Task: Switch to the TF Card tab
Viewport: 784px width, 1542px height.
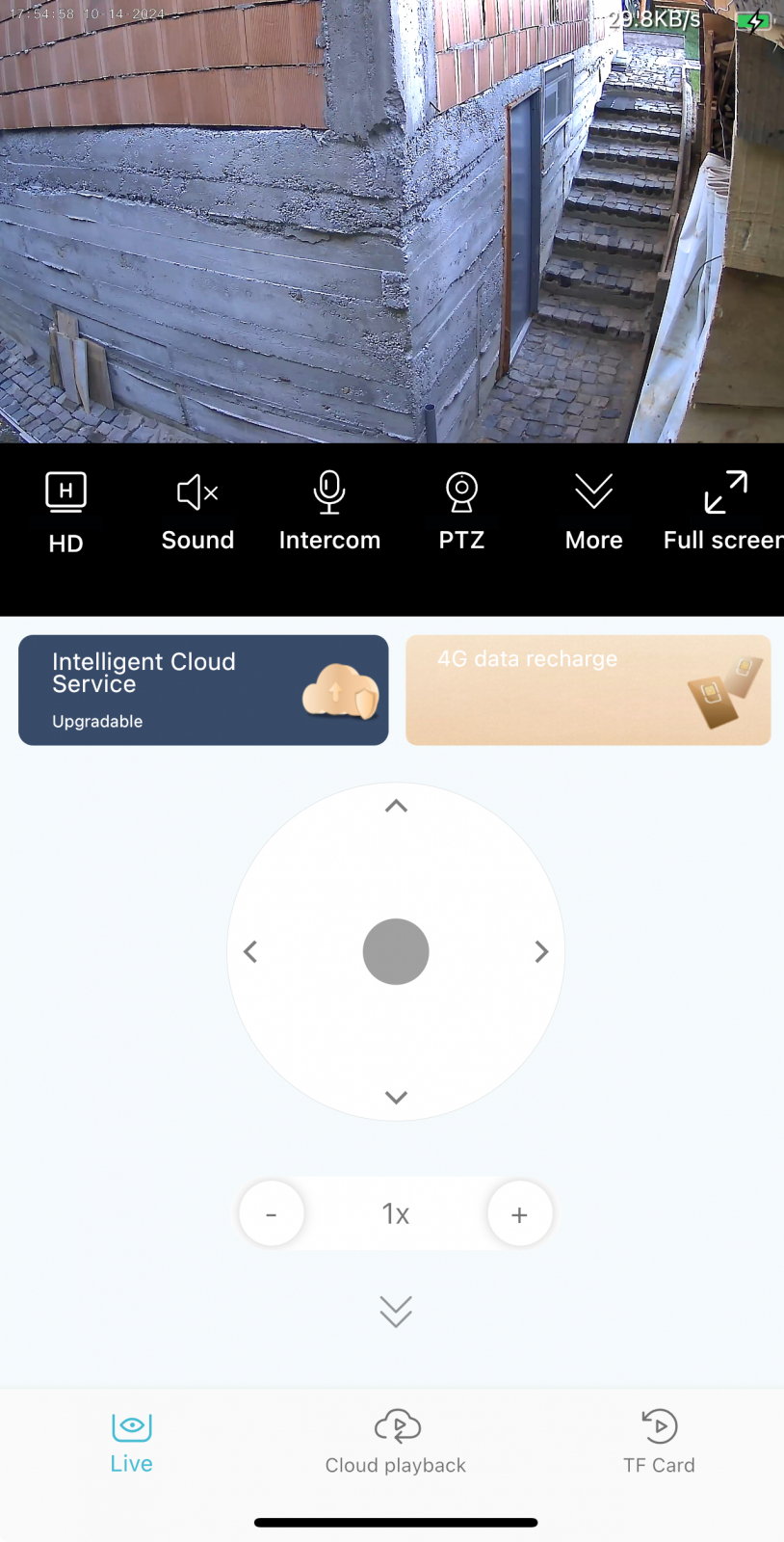Action: pyautogui.click(x=659, y=1443)
